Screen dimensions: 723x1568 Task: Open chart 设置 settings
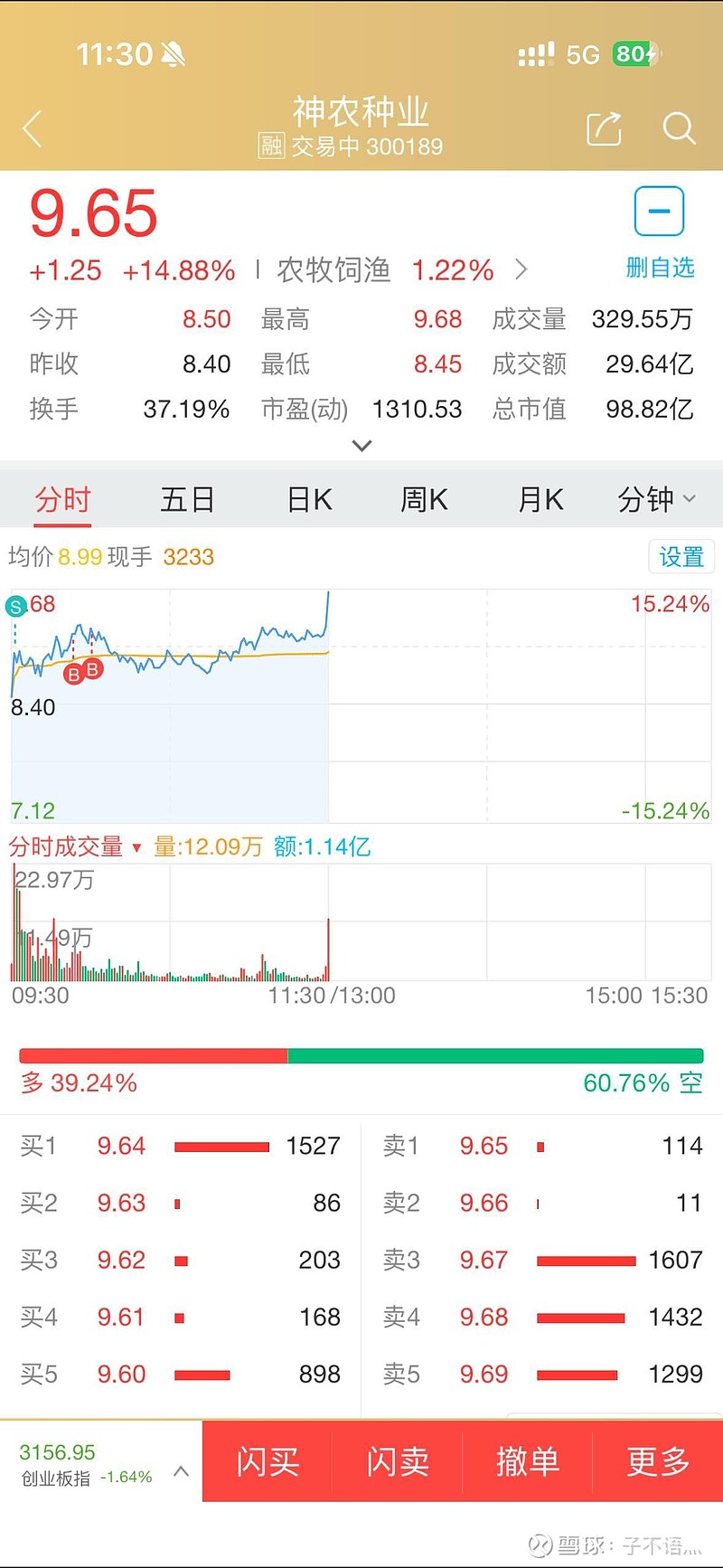[681, 556]
